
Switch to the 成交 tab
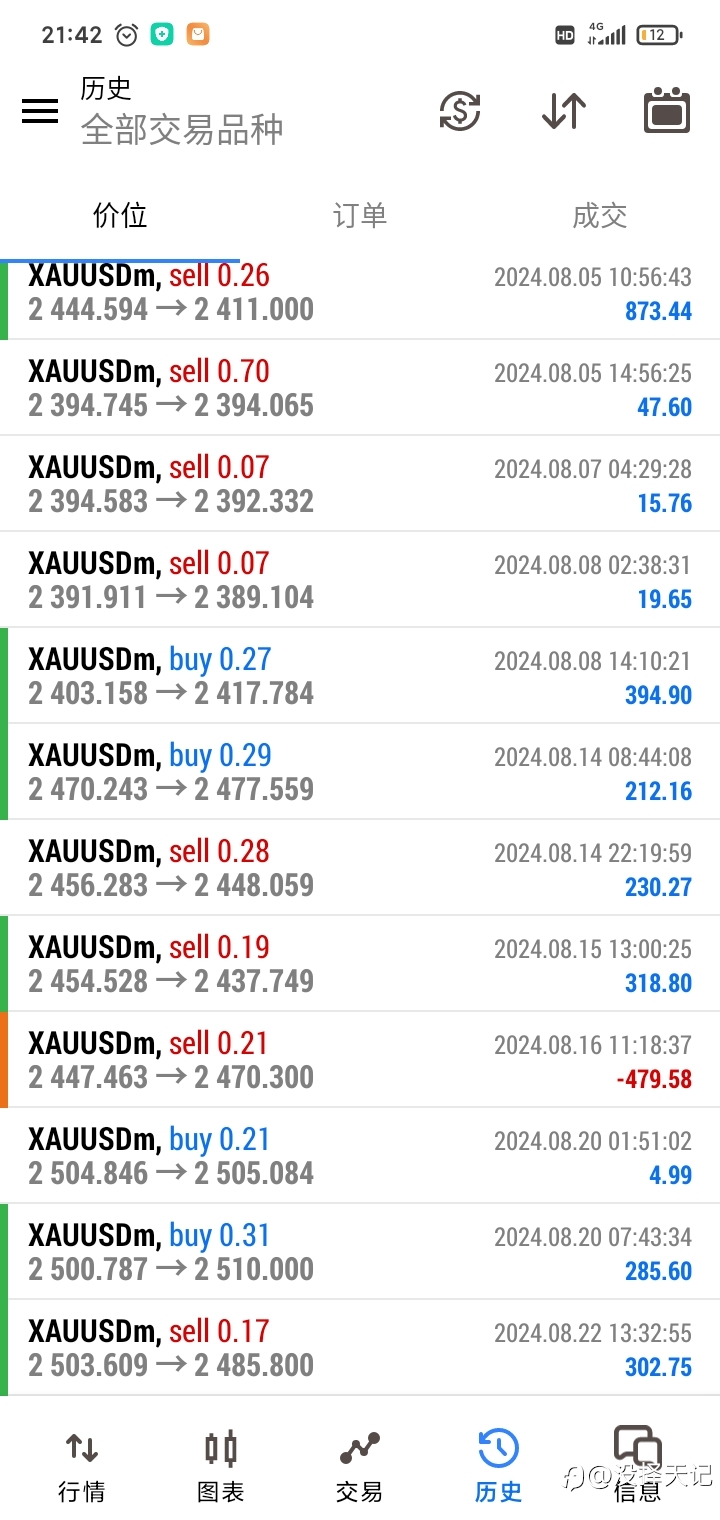599,216
